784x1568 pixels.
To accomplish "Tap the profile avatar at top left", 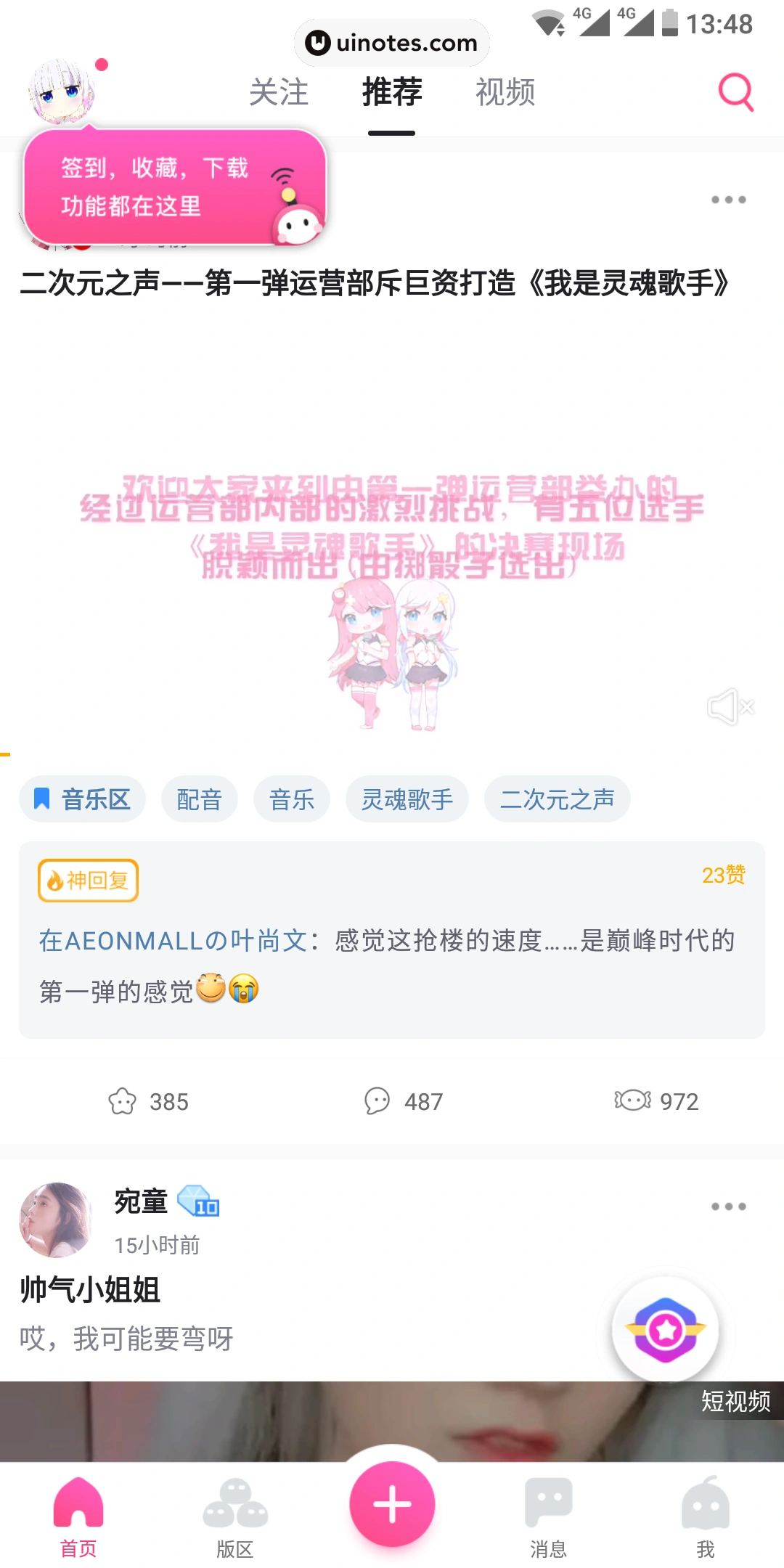I will click(62, 92).
